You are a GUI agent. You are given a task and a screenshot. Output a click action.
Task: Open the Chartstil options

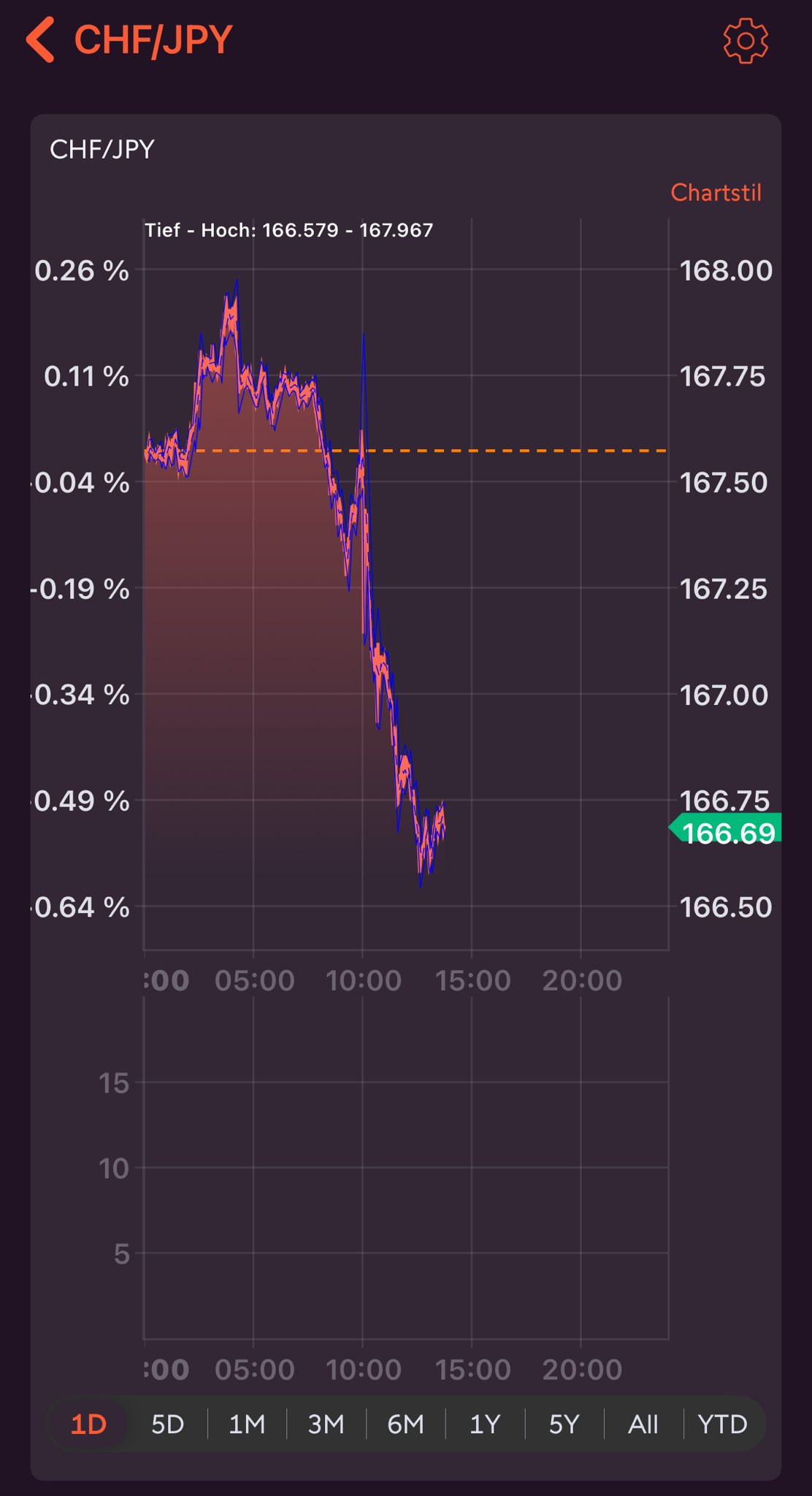tap(716, 193)
